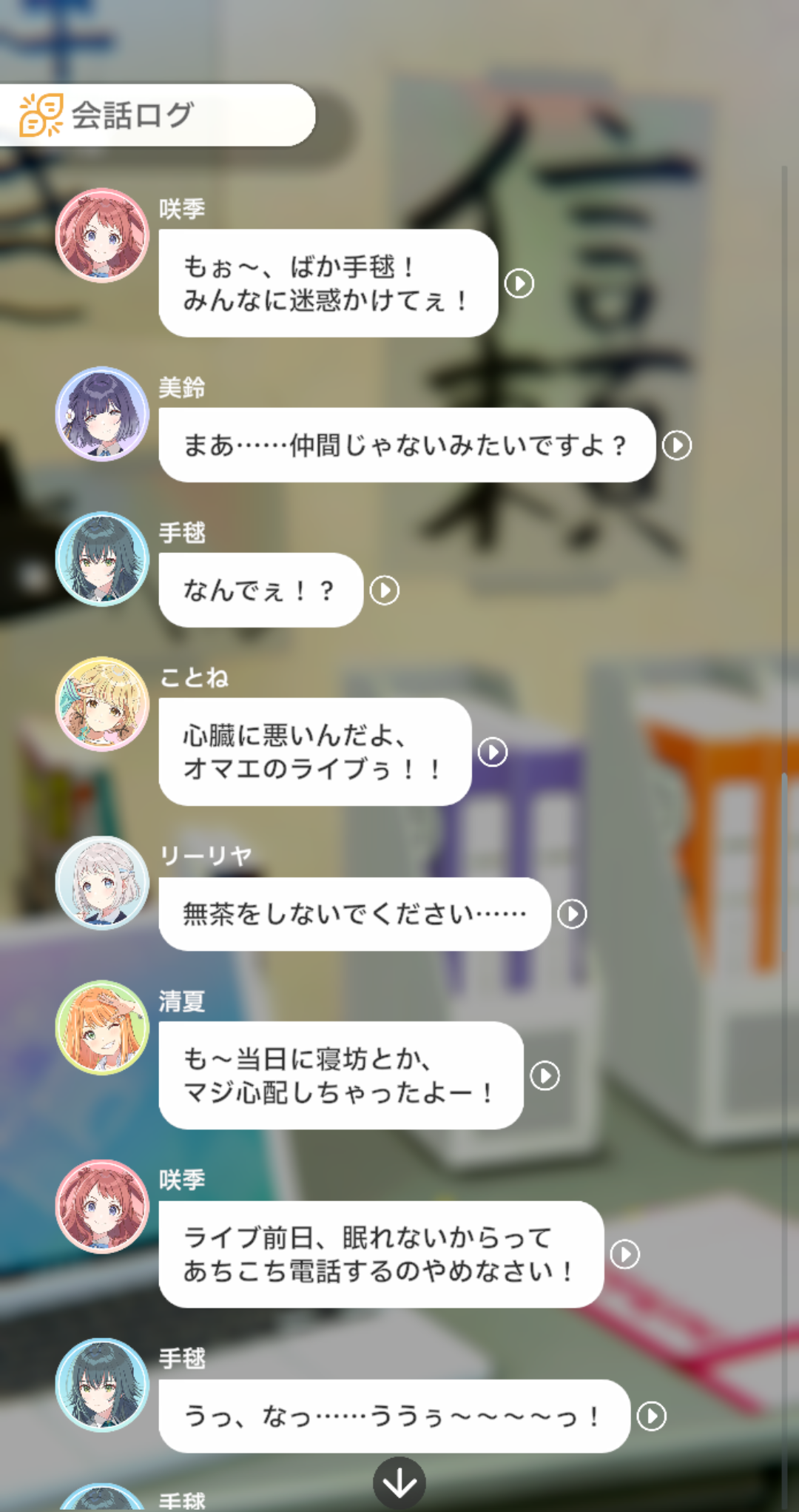The image size is (799, 1512).
Task: Play Temari's voice line "なんでぇ！？"
Action: point(385,591)
